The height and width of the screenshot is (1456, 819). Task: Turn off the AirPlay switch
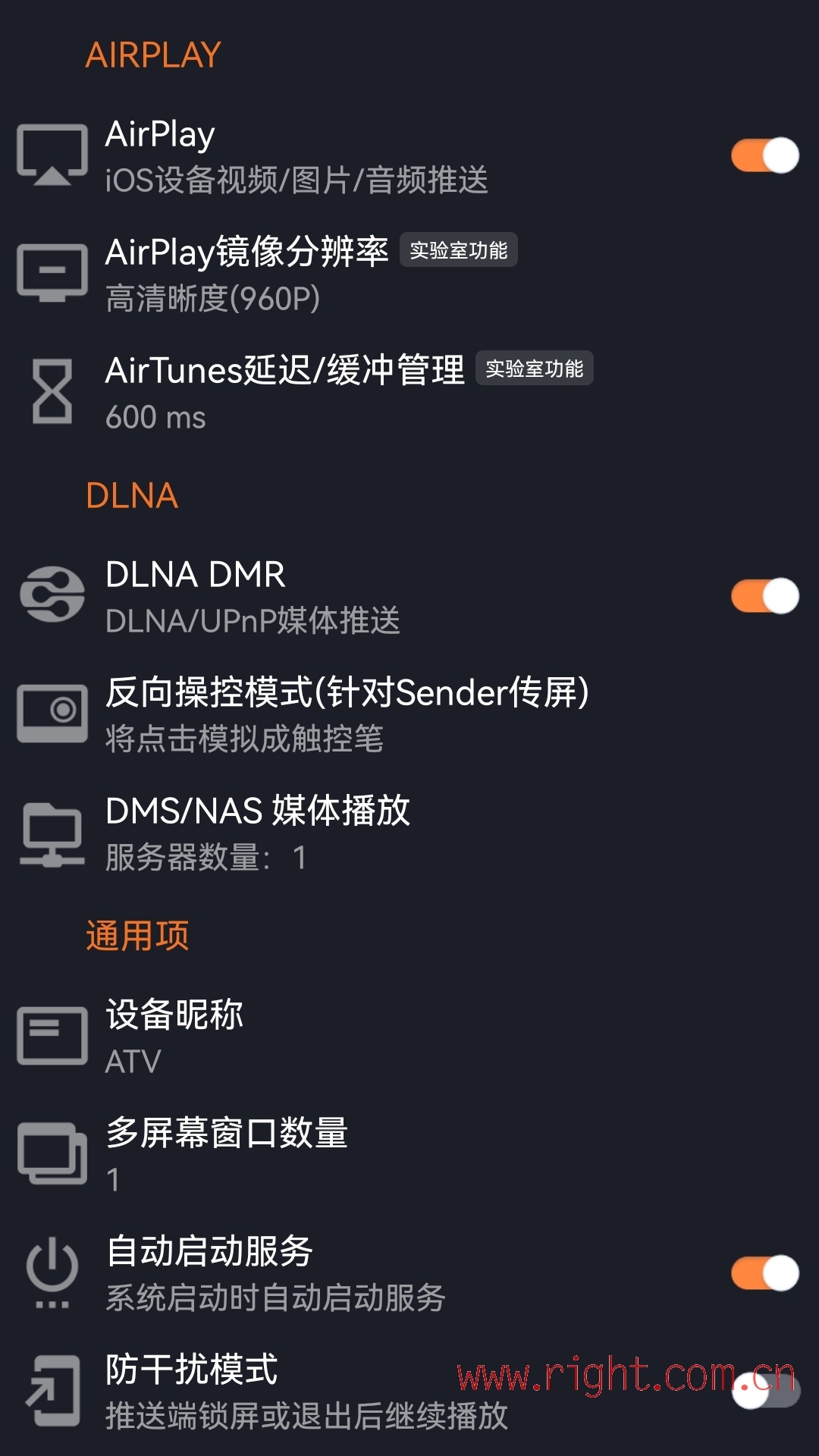[x=764, y=155]
